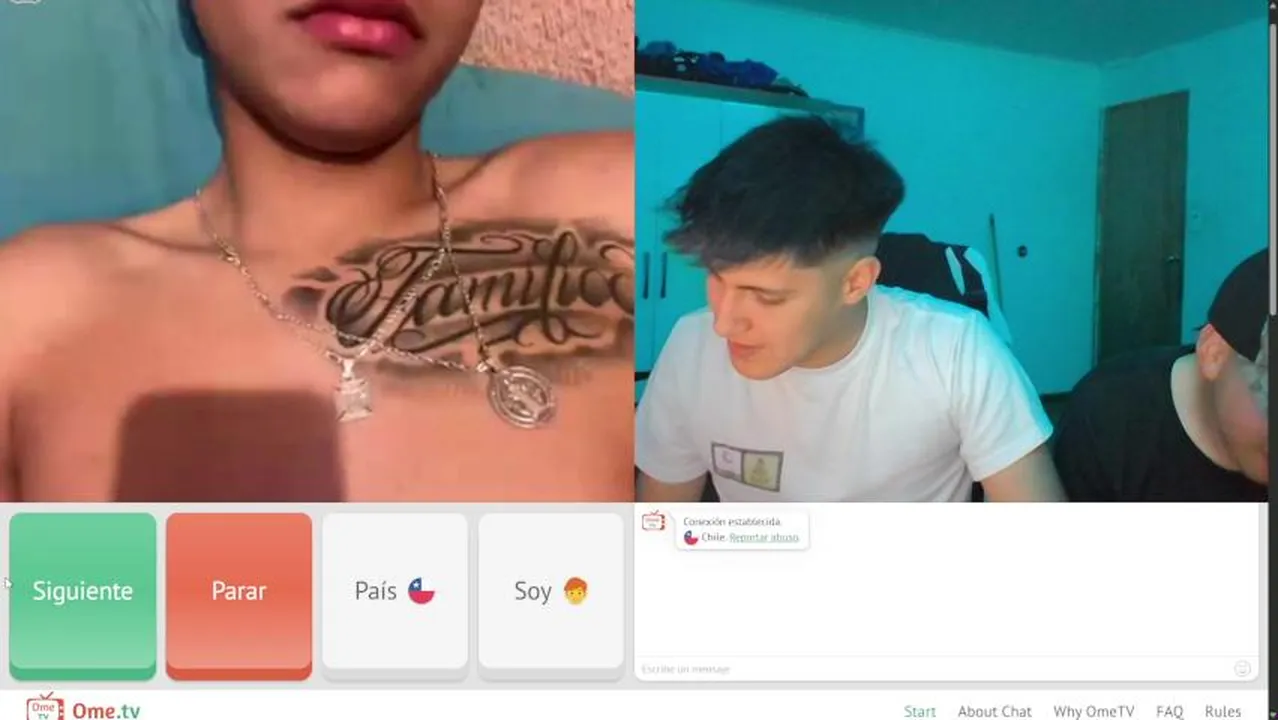Image resolution: width=1278 pixels, height=720 pixels.
Task: Open the FAQ page
Action: [1169, 711]
